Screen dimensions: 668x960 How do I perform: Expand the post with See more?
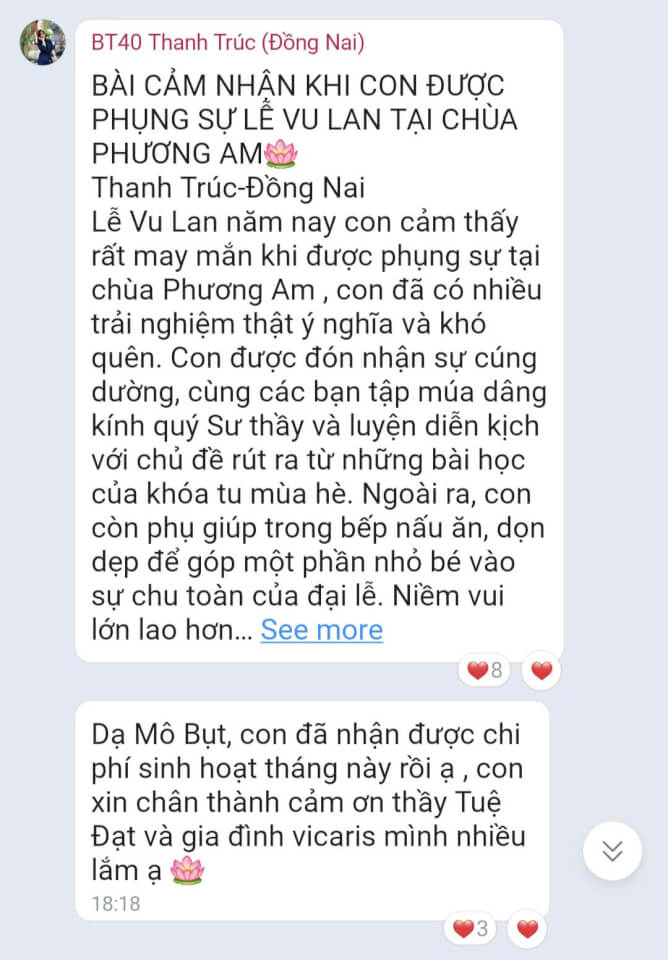pyautogui.click(x=321, y=630)
